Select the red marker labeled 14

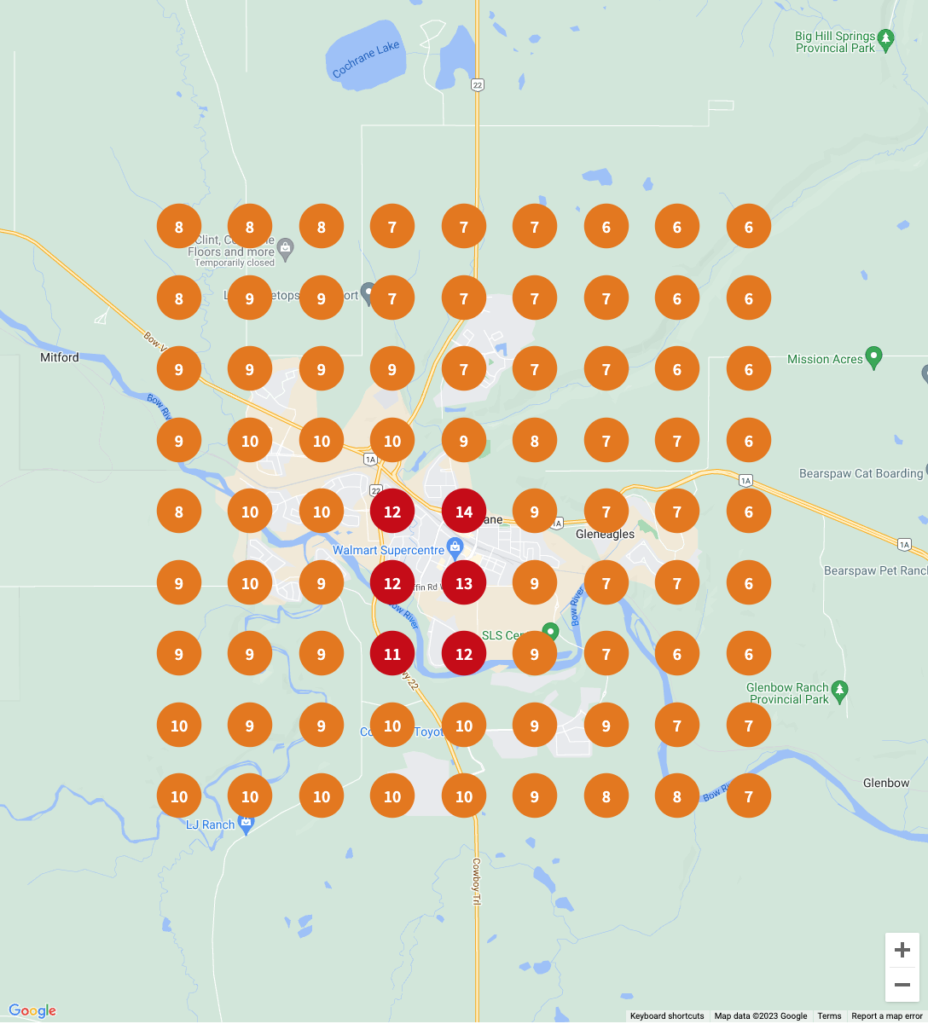(464, 512)
